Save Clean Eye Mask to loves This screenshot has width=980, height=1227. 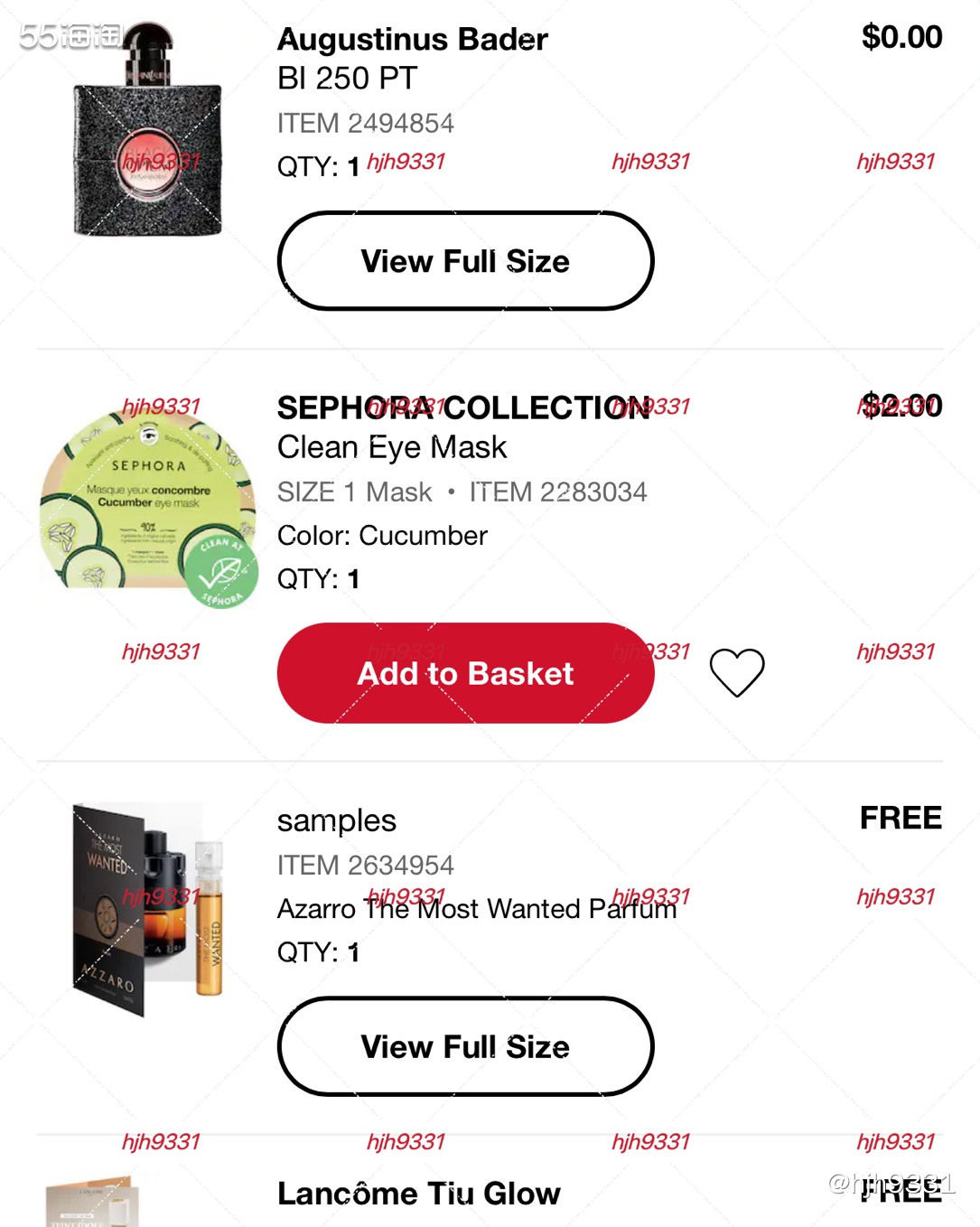pyautogui.click(x=737, y=672)
